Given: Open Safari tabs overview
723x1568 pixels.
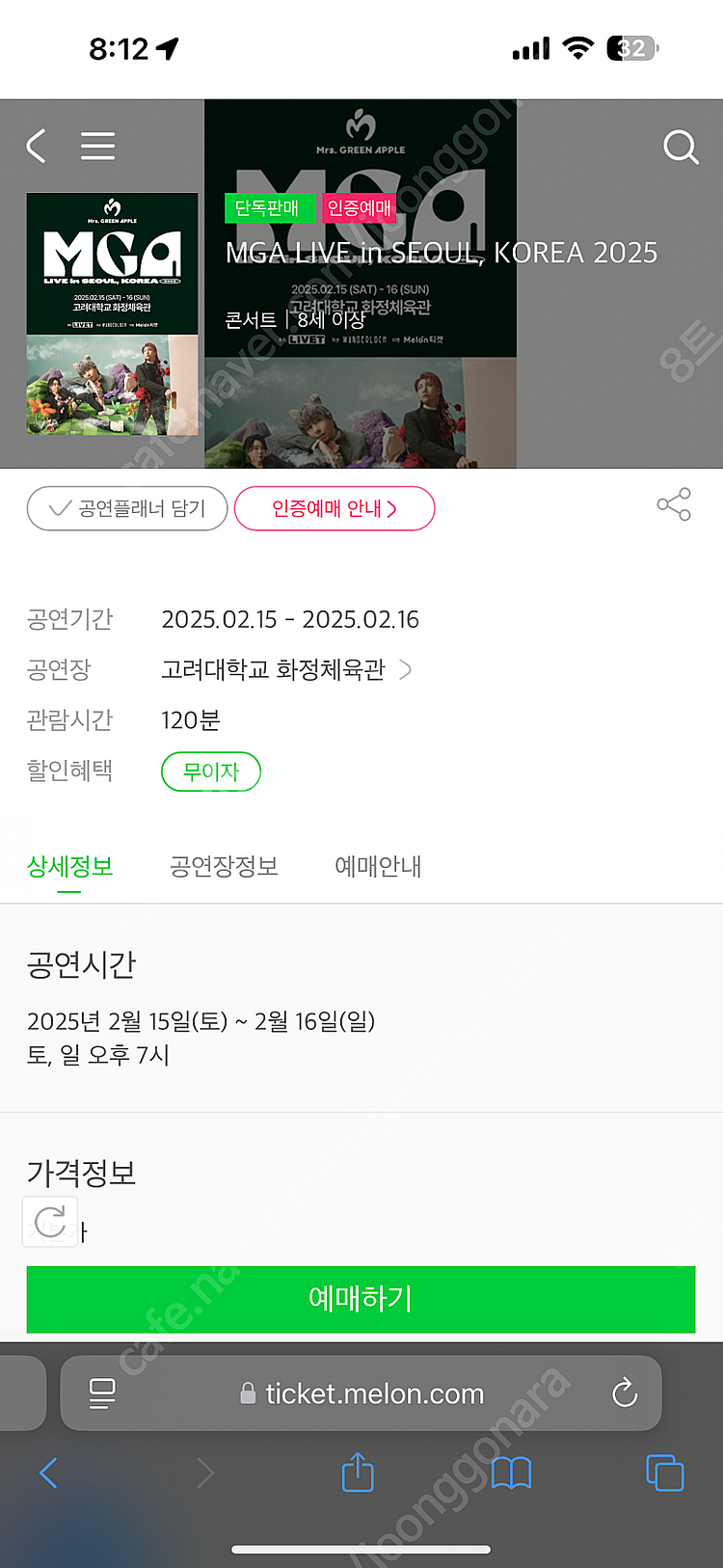Looking at the screenshot, I should point(664,1473).
